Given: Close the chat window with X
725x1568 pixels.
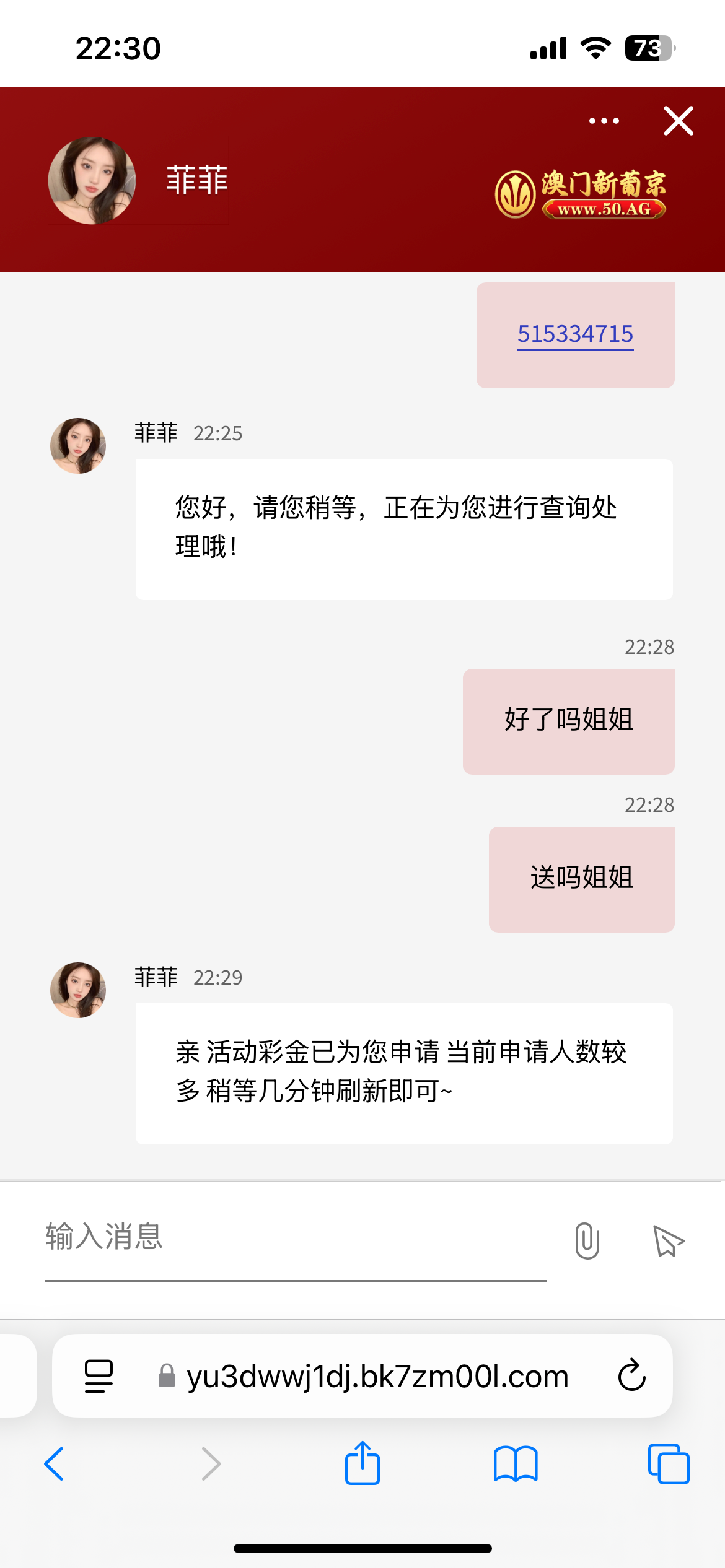Looking at the screenshot, I should (678, 121).
